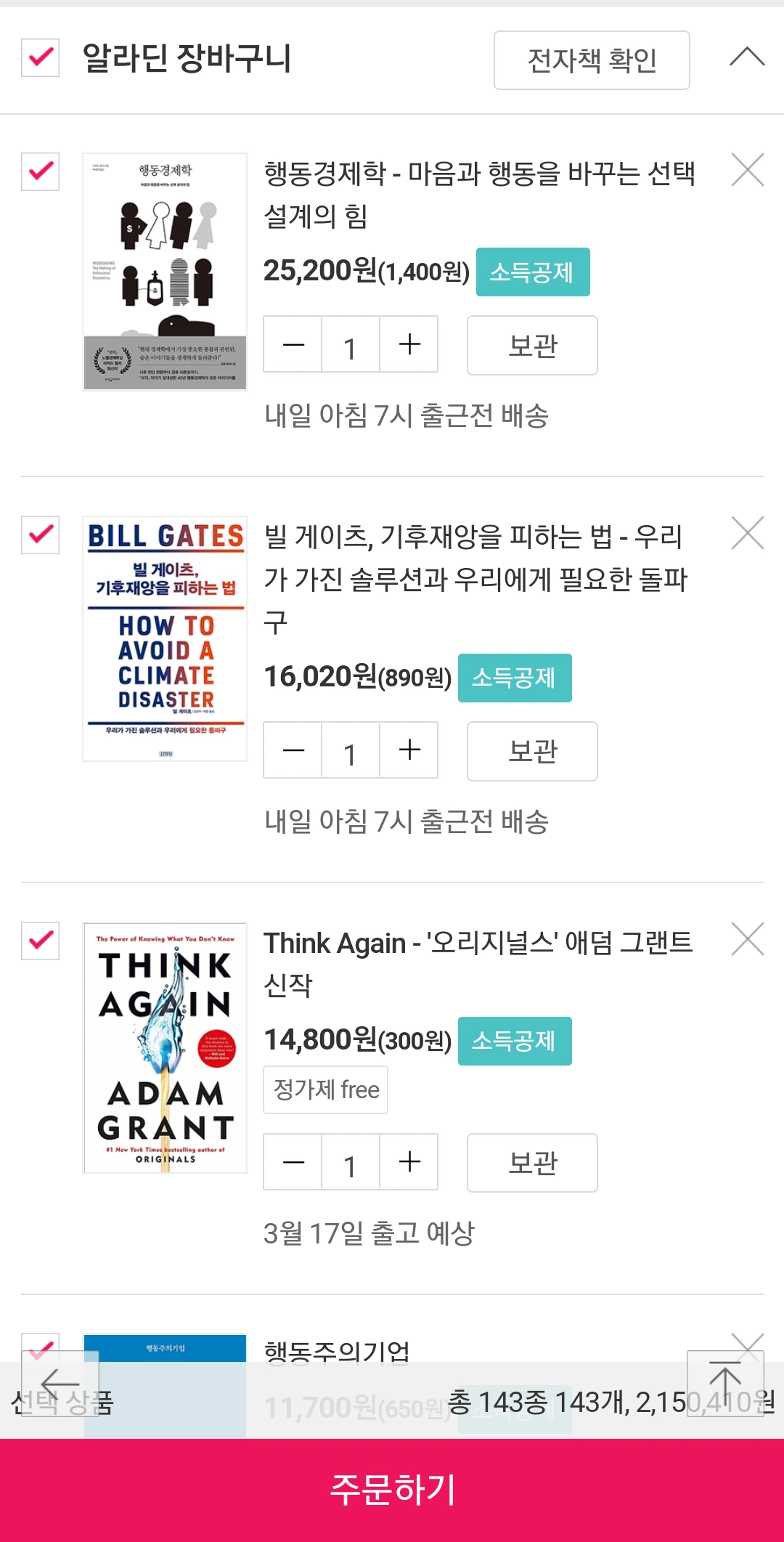This screenshot has width=784, height=1542.
Task: Increase quantity of the 빌 게이츠 book
Action: [x=409, y=750]
